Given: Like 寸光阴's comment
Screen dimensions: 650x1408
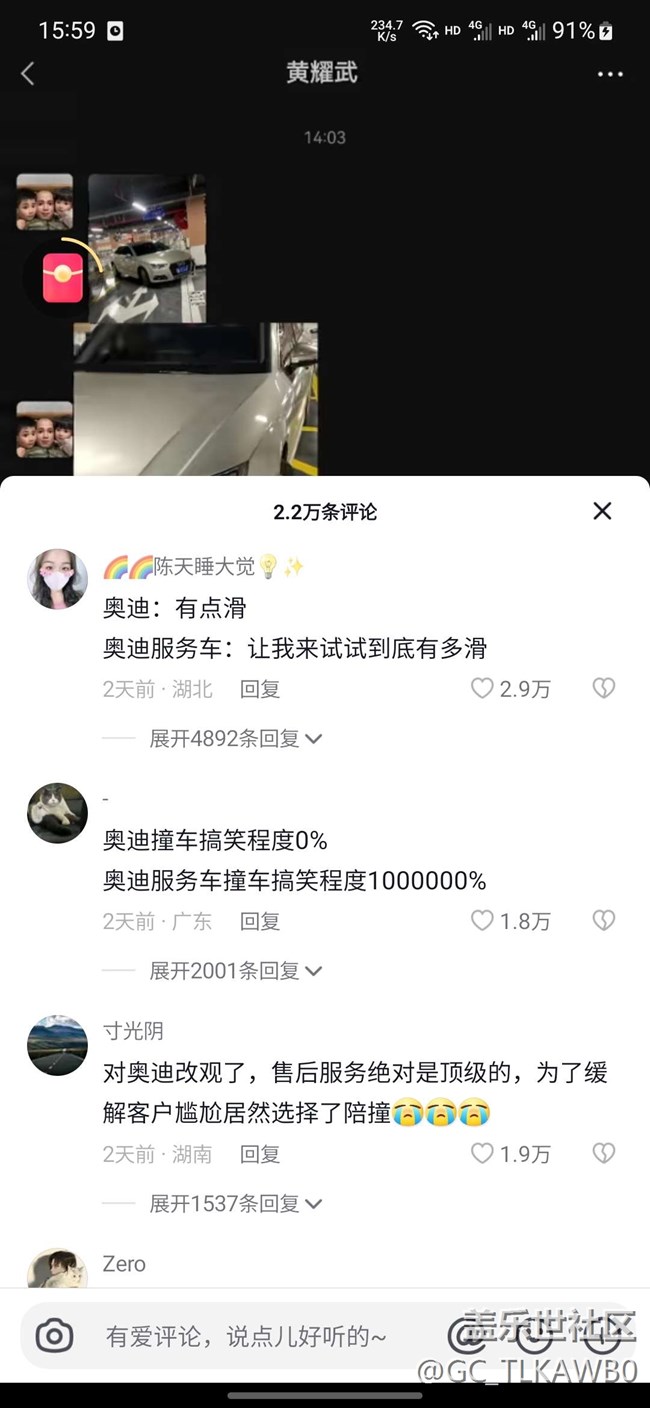Looking at the screenshot, I should tap(483, 1154).
